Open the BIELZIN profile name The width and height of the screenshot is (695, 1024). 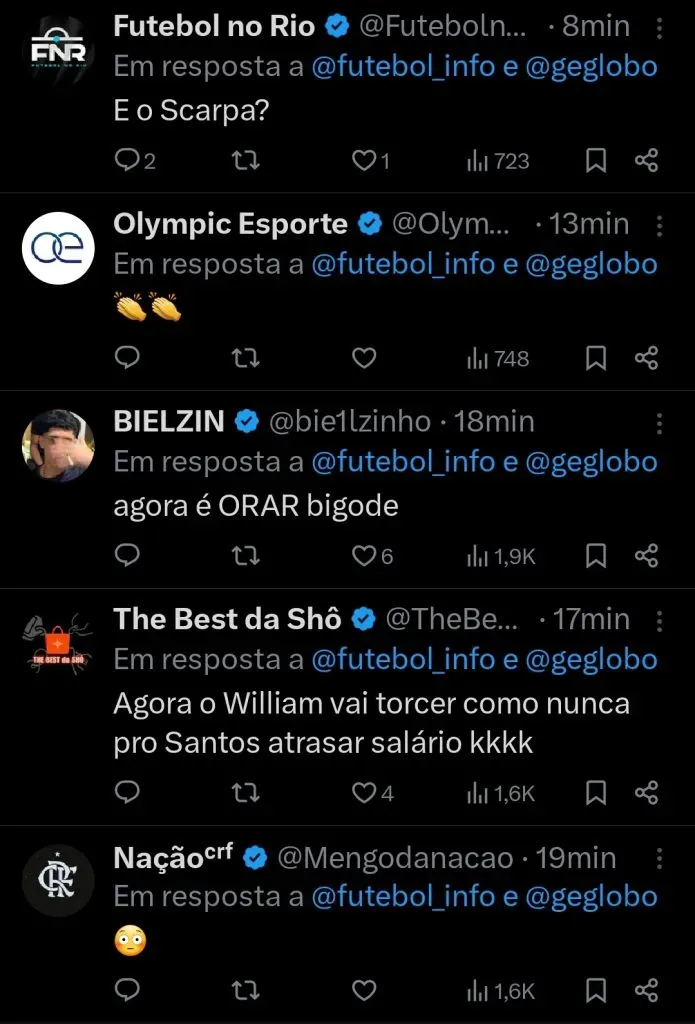(x=169, y=422)
